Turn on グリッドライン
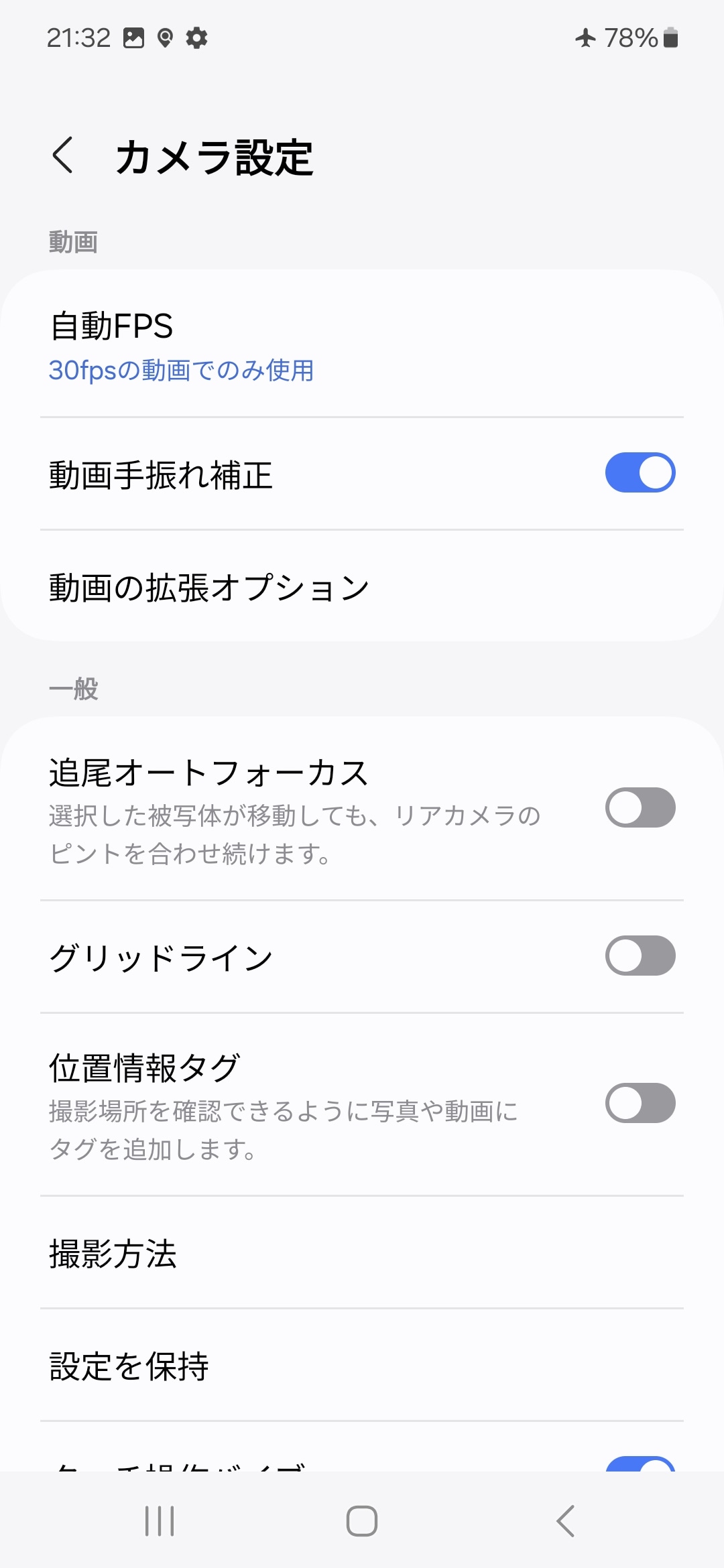 click(x=640, y=956)
